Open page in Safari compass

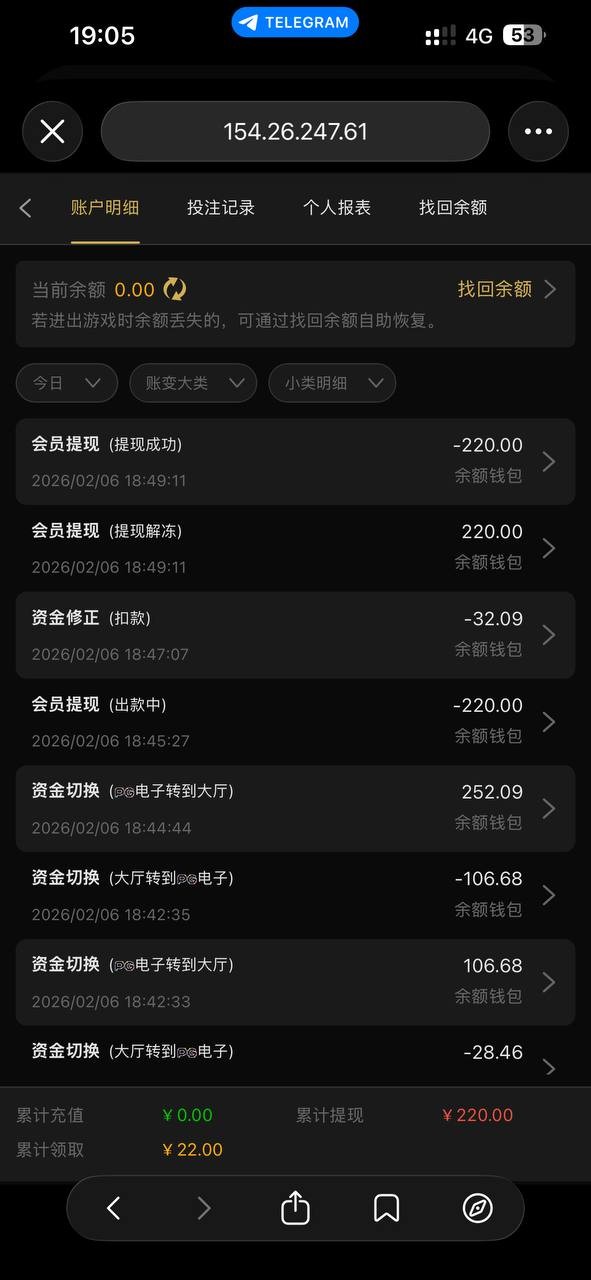click(478, 1208)
